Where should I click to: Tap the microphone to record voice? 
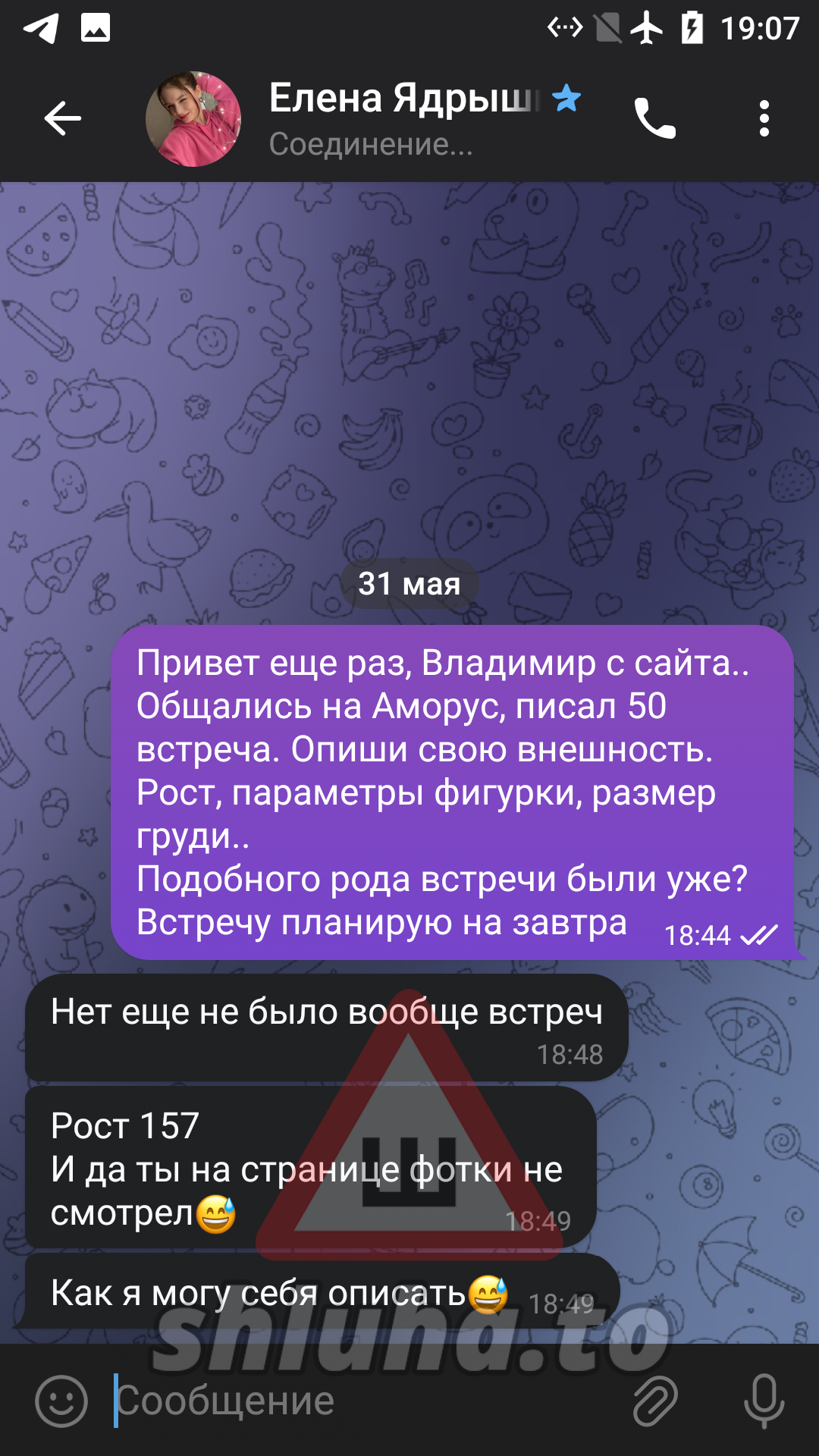click(x=764, y=1401)
